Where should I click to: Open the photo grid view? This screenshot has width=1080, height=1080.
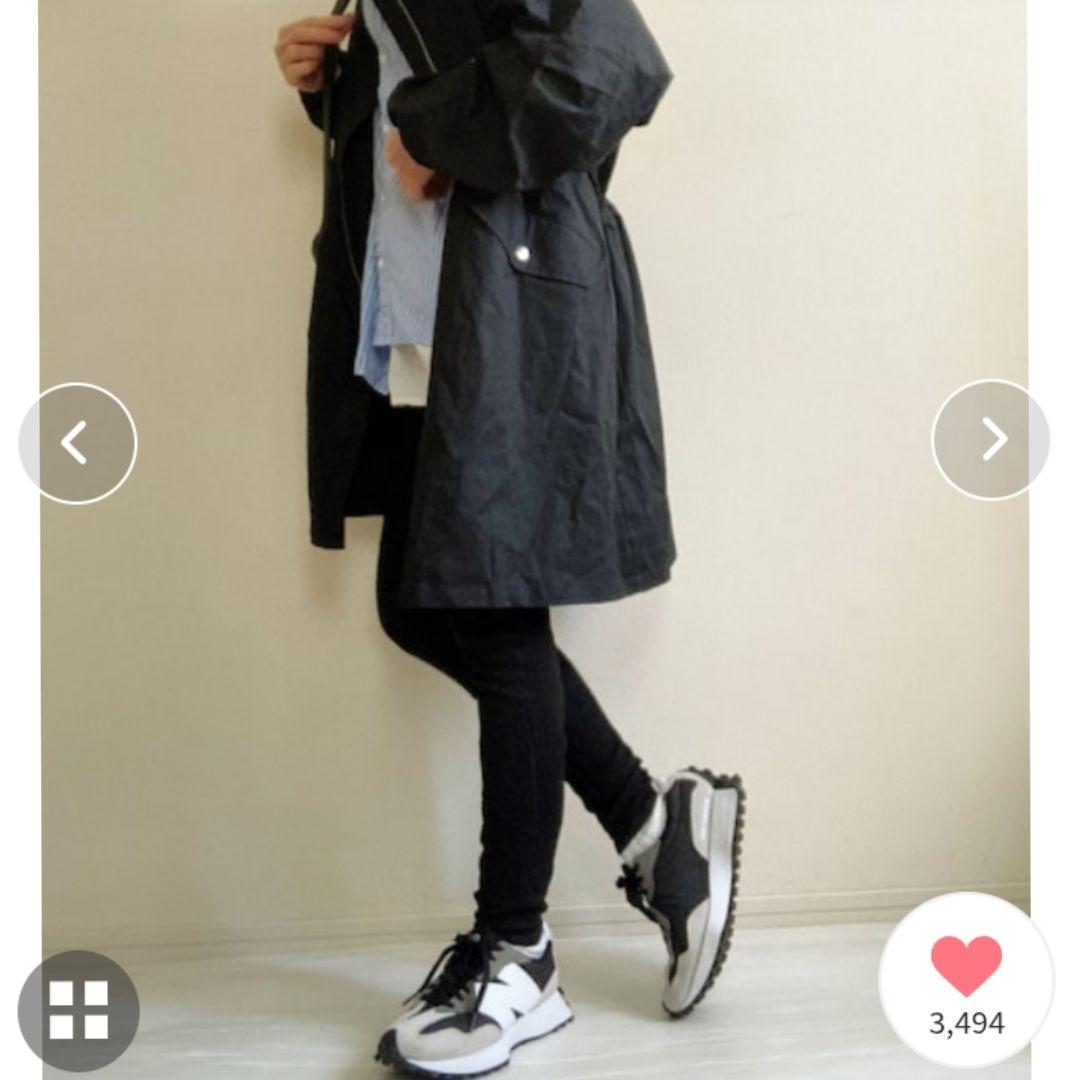click(79, 1010)
